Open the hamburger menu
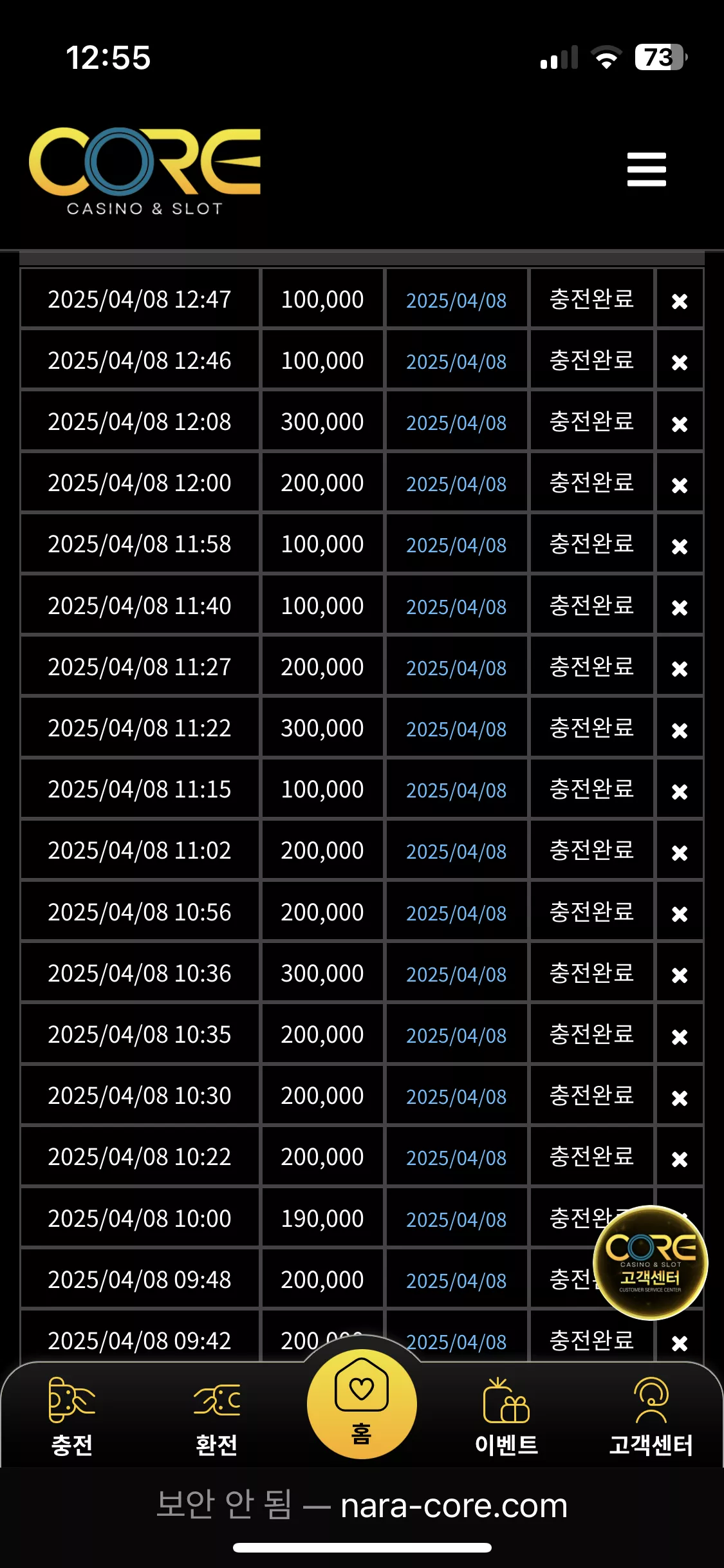 click(x=646, y=169)
